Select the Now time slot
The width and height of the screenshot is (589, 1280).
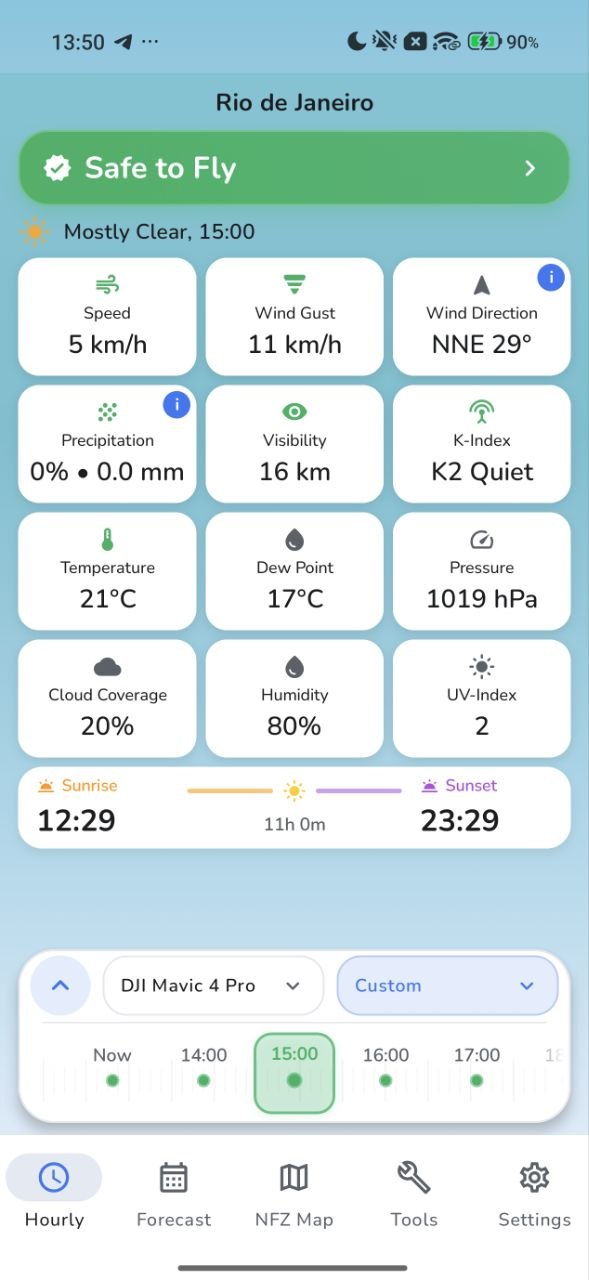coord(112,1068)
